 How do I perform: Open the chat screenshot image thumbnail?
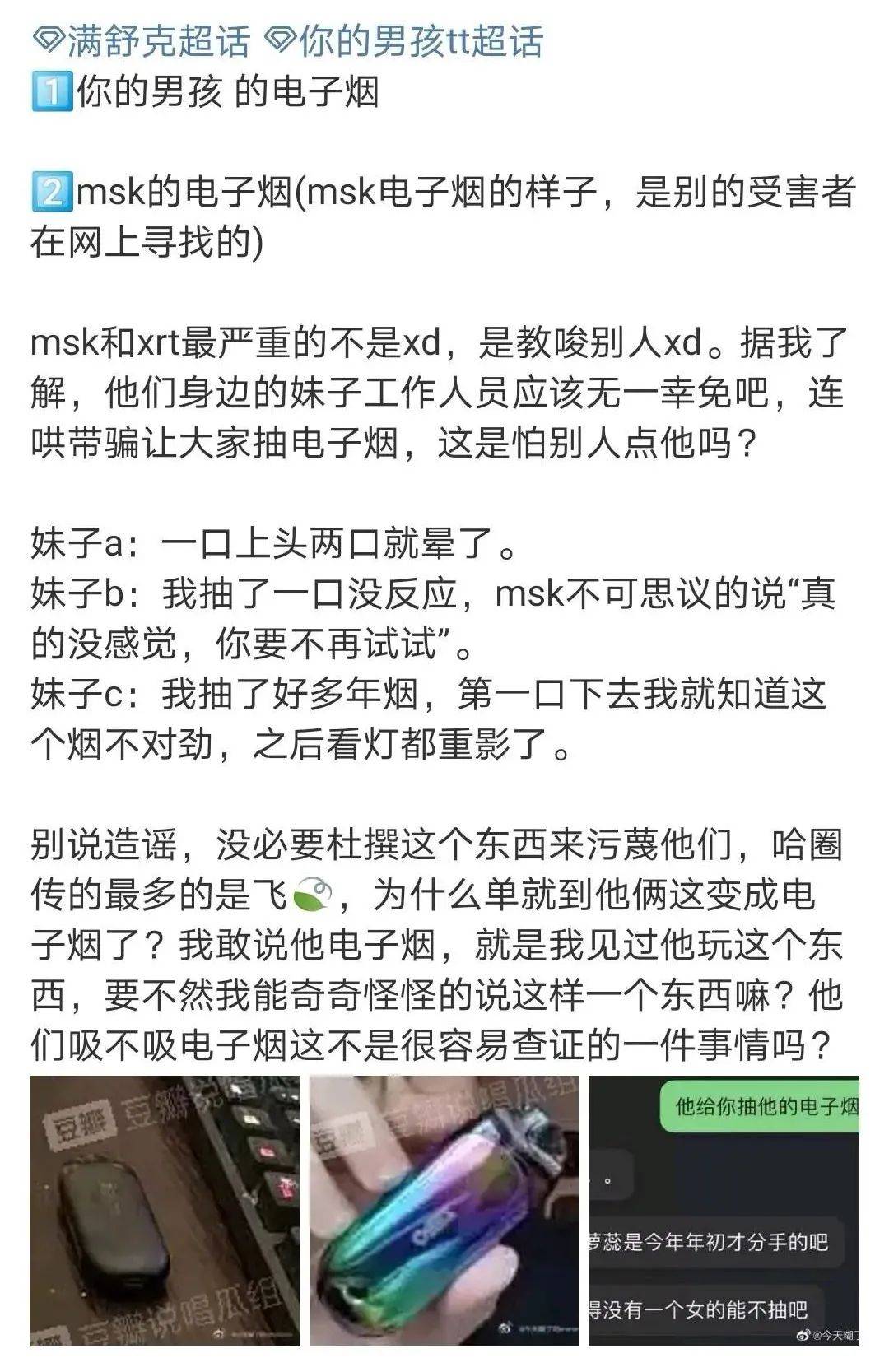click(724, 1210)
